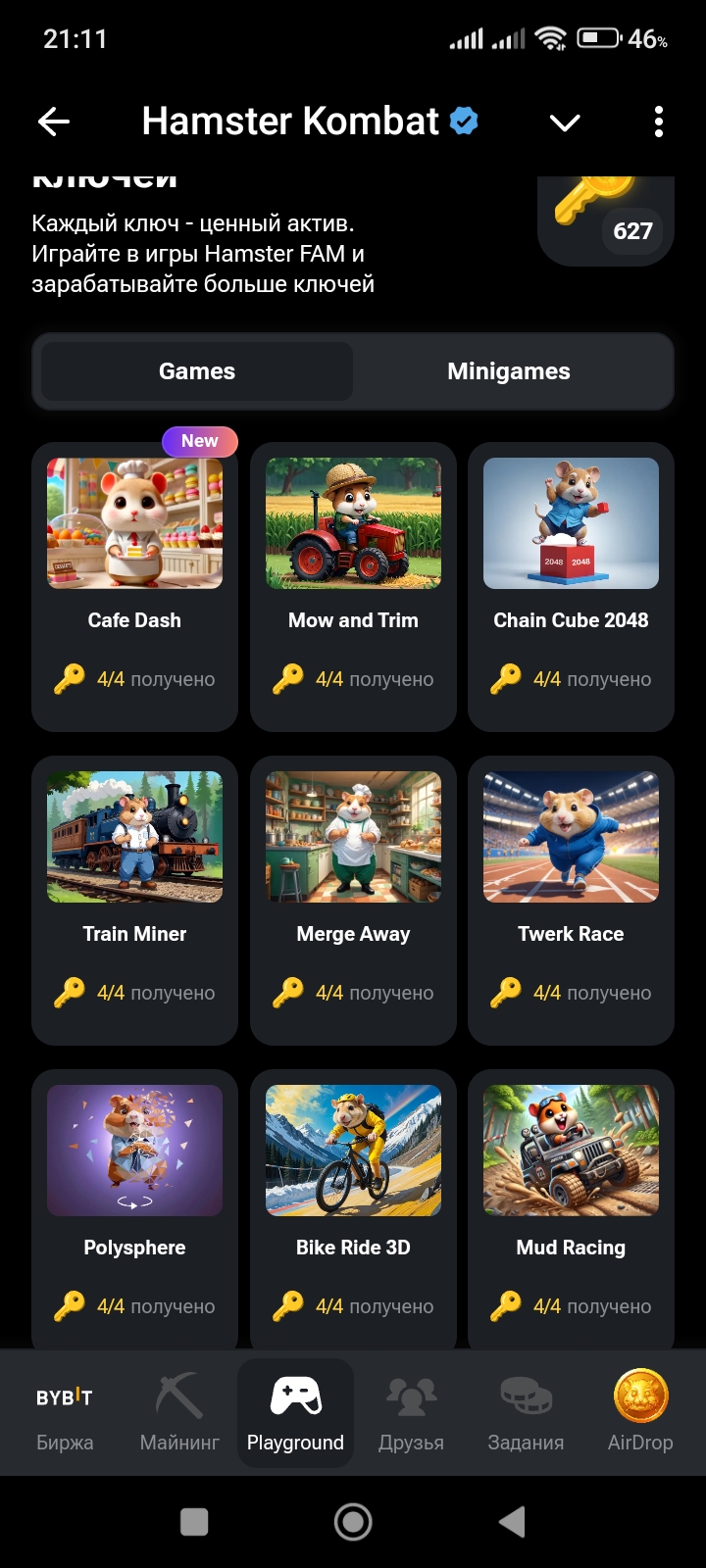This screenshot has height=1568, width=706.
Task: Collapse the mini app with the chevron
Action: click(565, 122)
